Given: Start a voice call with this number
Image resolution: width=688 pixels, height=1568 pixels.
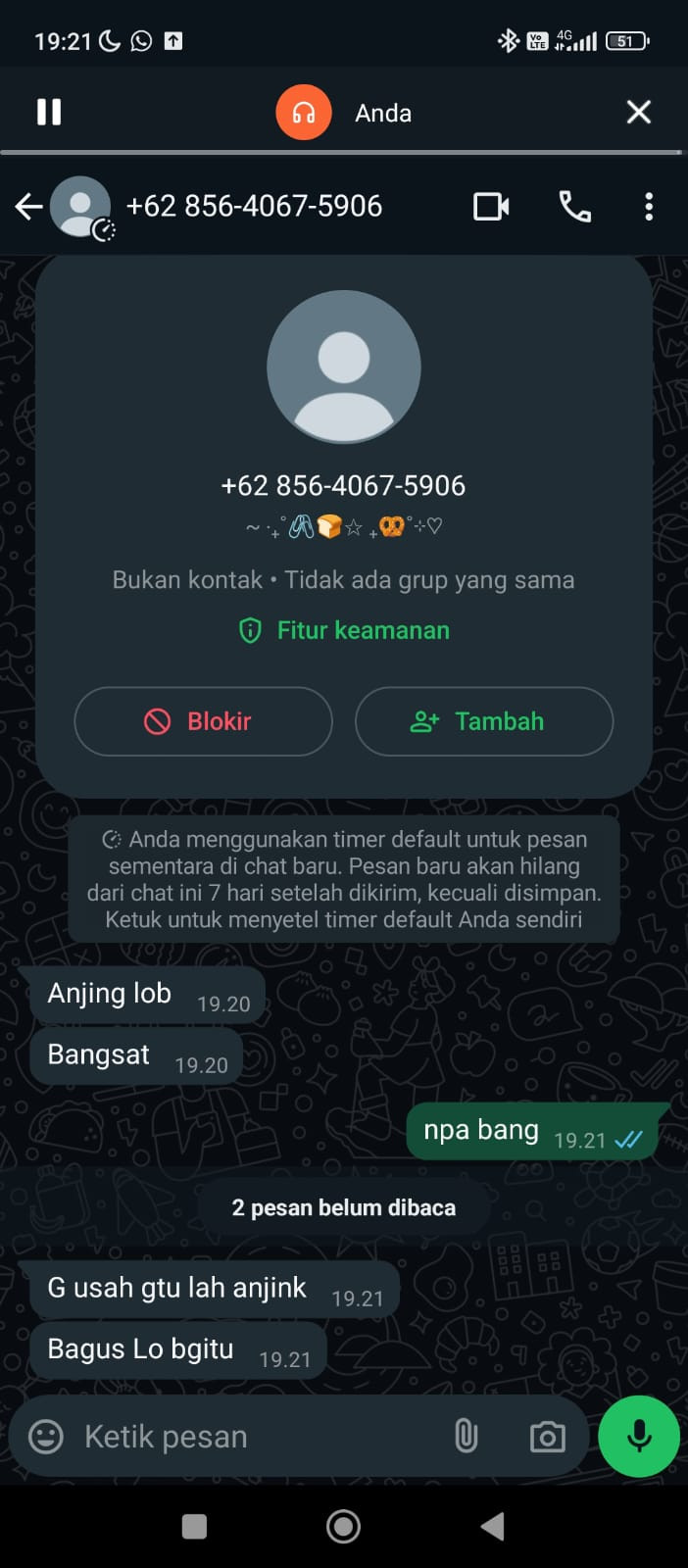Looking at the screenshot, I should tap(574, 206).
